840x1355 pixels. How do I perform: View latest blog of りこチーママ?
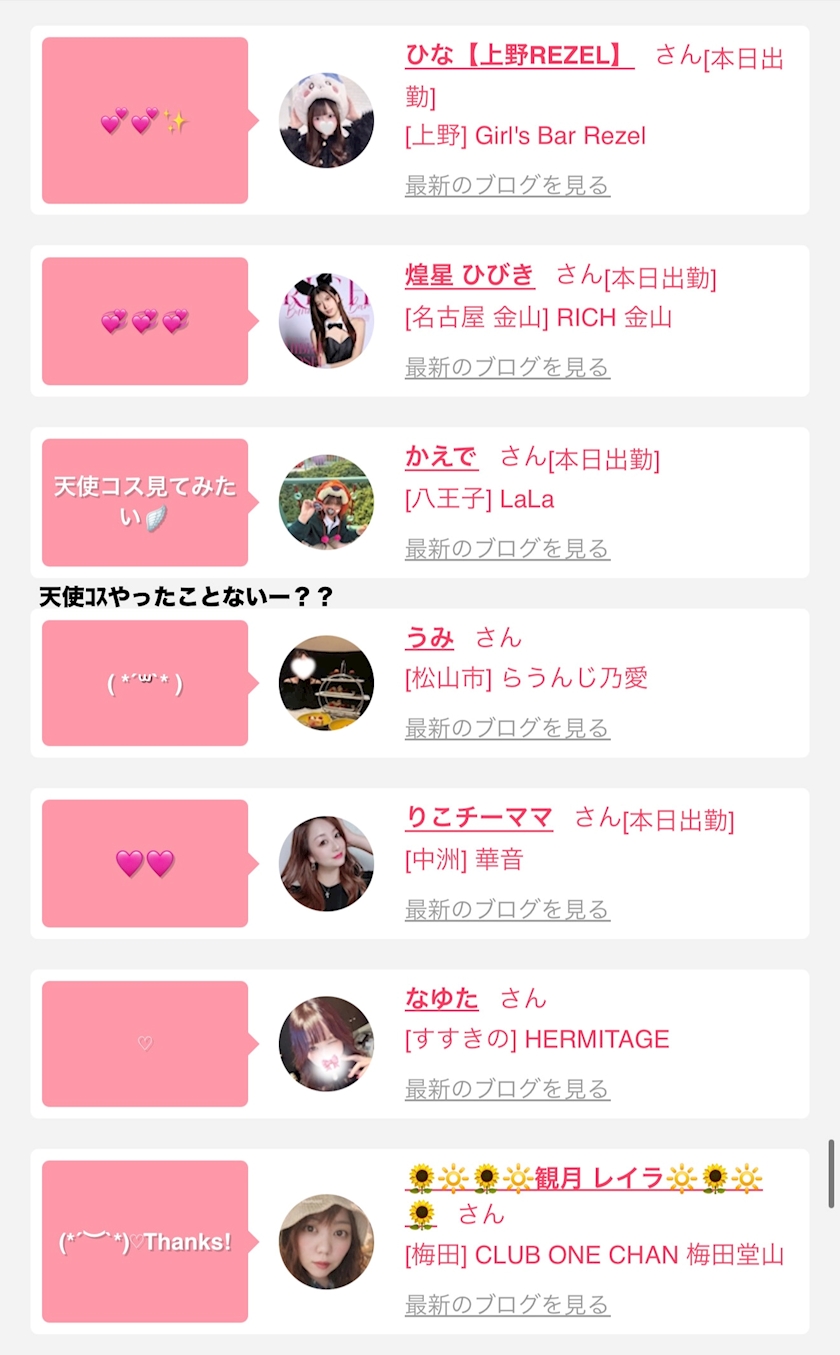coord(507,910)
